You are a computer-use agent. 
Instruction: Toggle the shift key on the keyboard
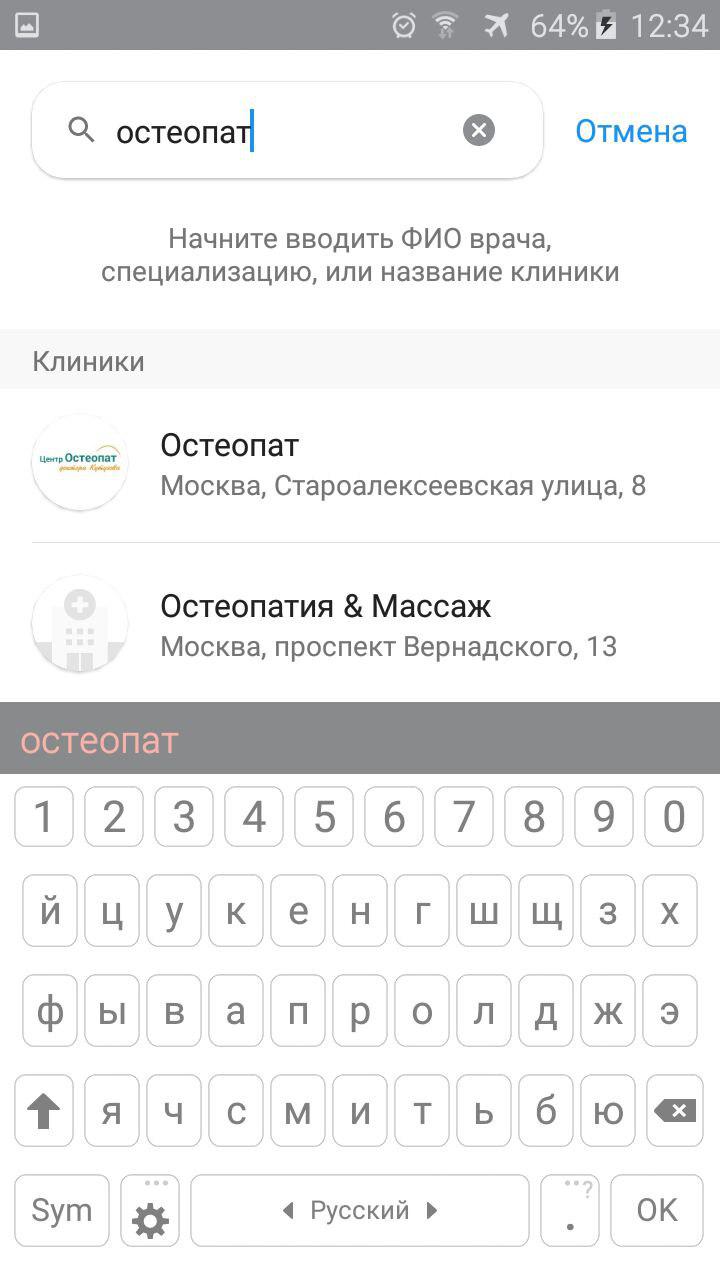tap(44, 1110)
